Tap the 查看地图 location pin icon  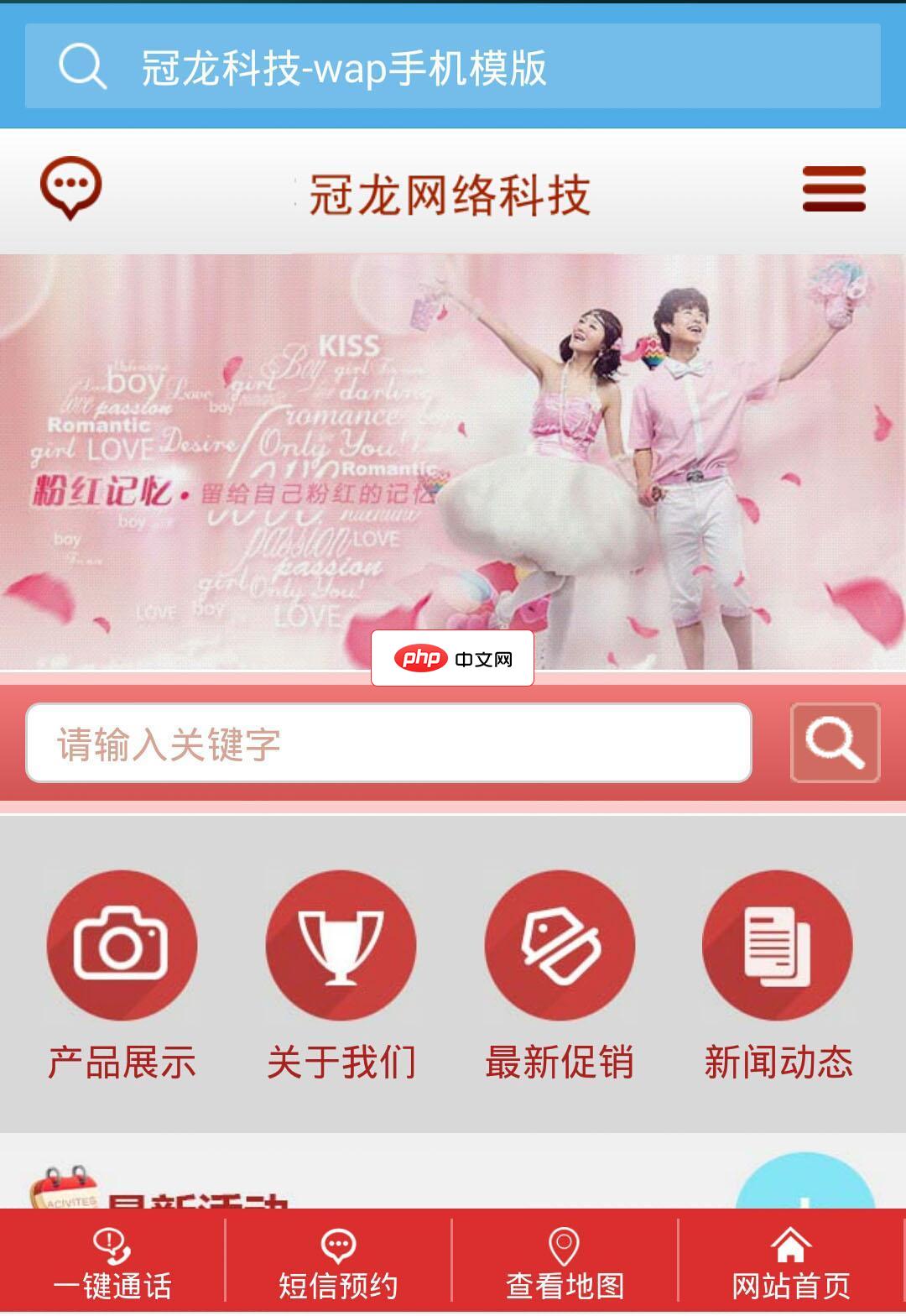[565, 1244]
